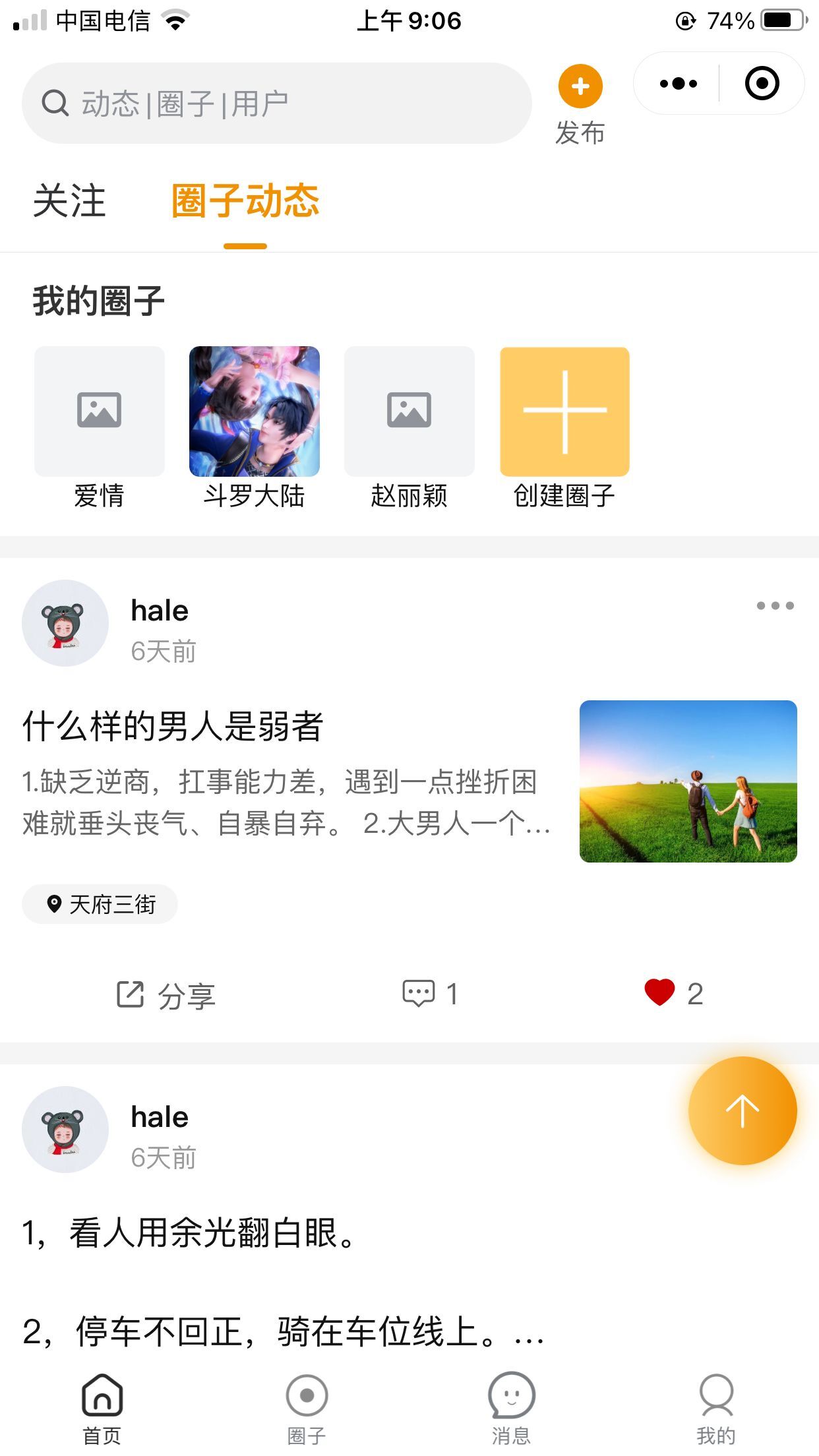
Task: Tap the orange back-to-top arrow button
Action: [x=743, y=1111]
